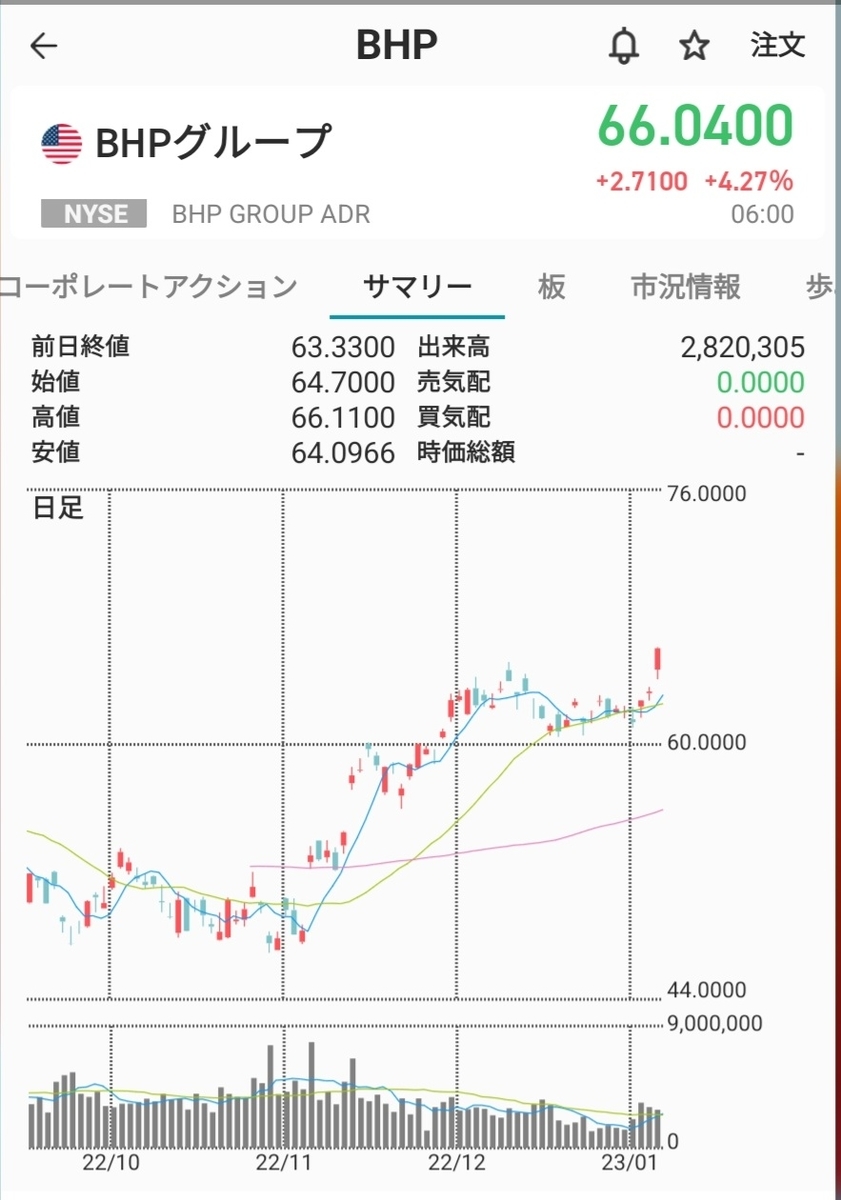This screenshot has height=1200, width=841.
Task: Switch to the コーポレートアクション tab
Action: [x=148, y=287]
